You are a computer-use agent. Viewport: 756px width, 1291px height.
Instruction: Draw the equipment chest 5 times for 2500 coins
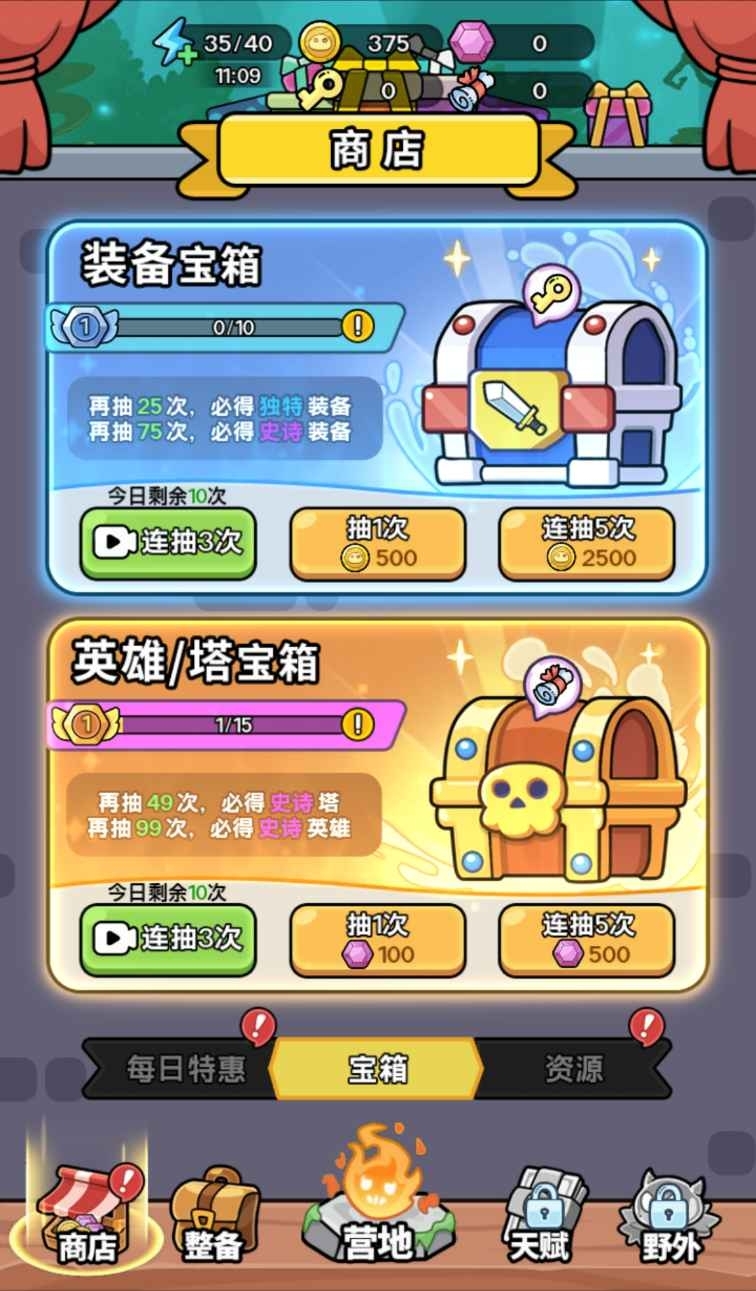coord(586,543)
